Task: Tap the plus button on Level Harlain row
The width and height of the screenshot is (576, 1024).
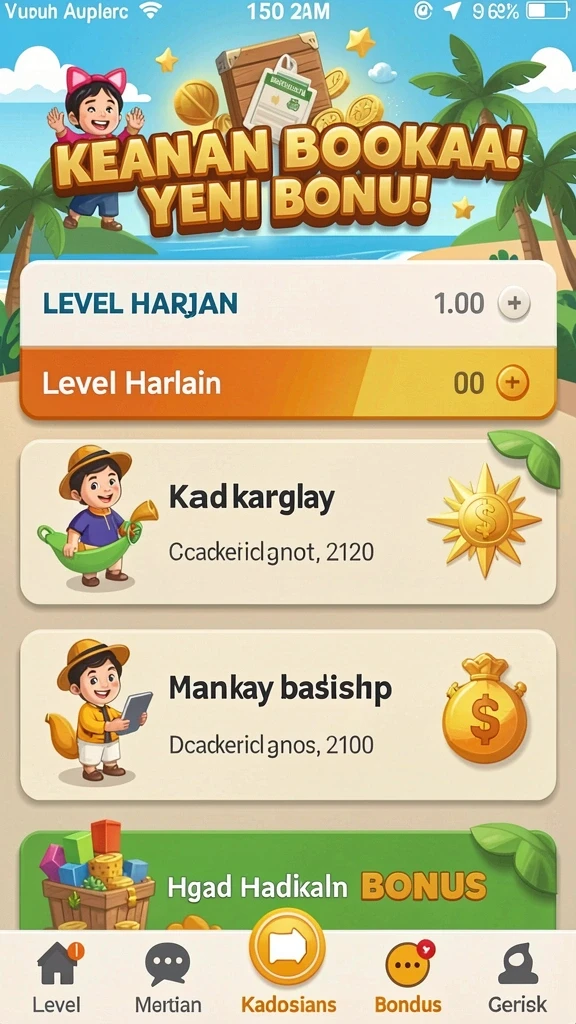Action: point(513,383)
